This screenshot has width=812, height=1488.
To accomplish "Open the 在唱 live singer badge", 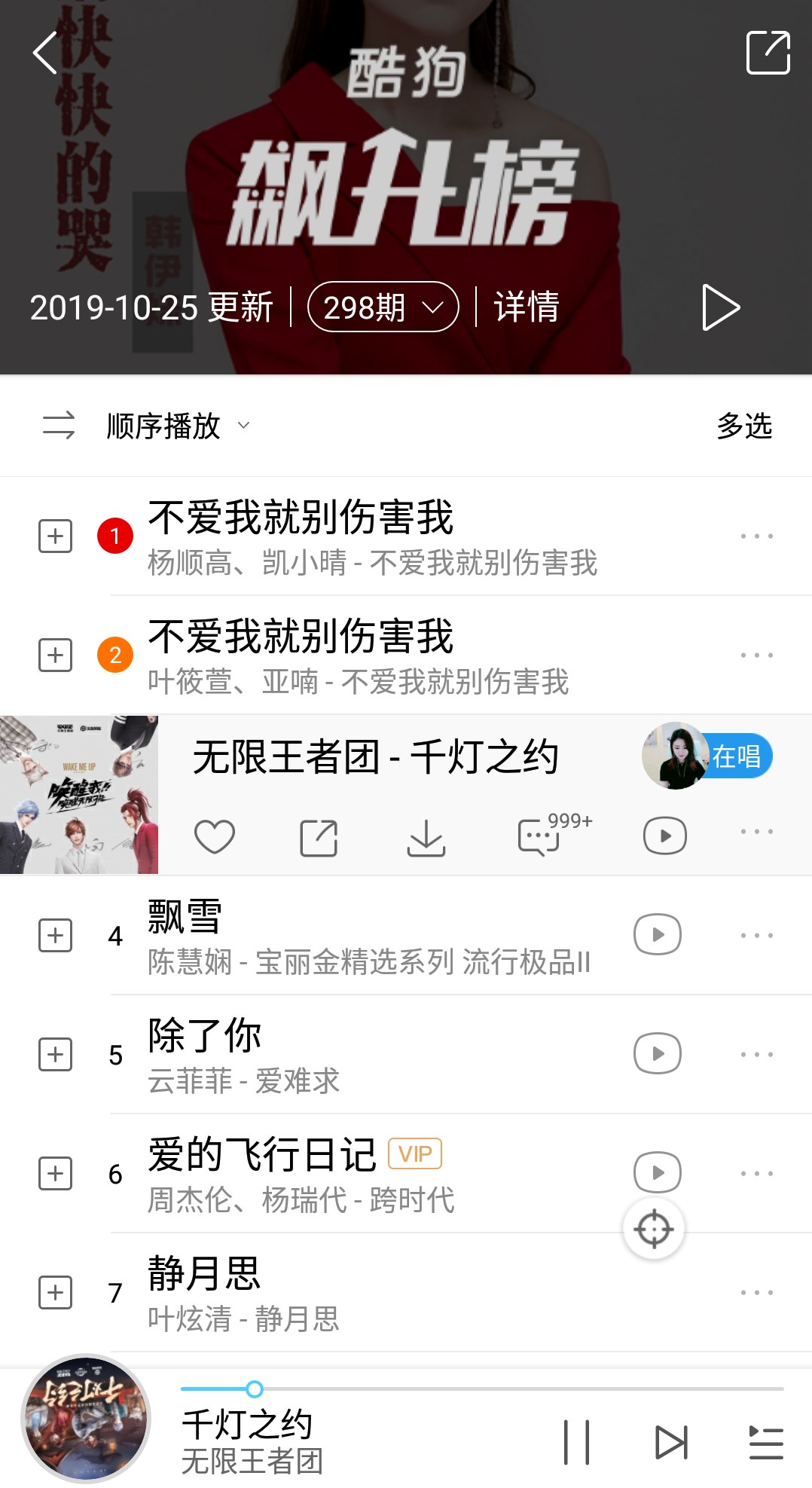I will coord(707,756).
